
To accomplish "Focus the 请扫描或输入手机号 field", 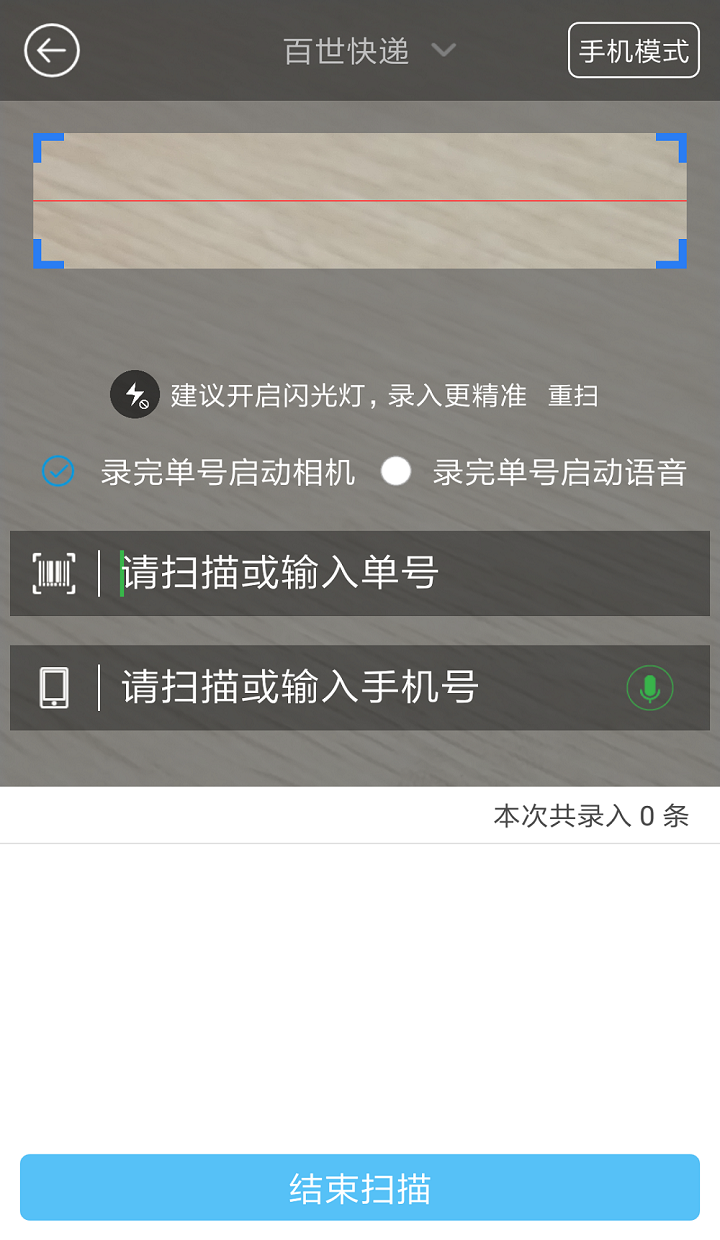I will pos(360,688).
